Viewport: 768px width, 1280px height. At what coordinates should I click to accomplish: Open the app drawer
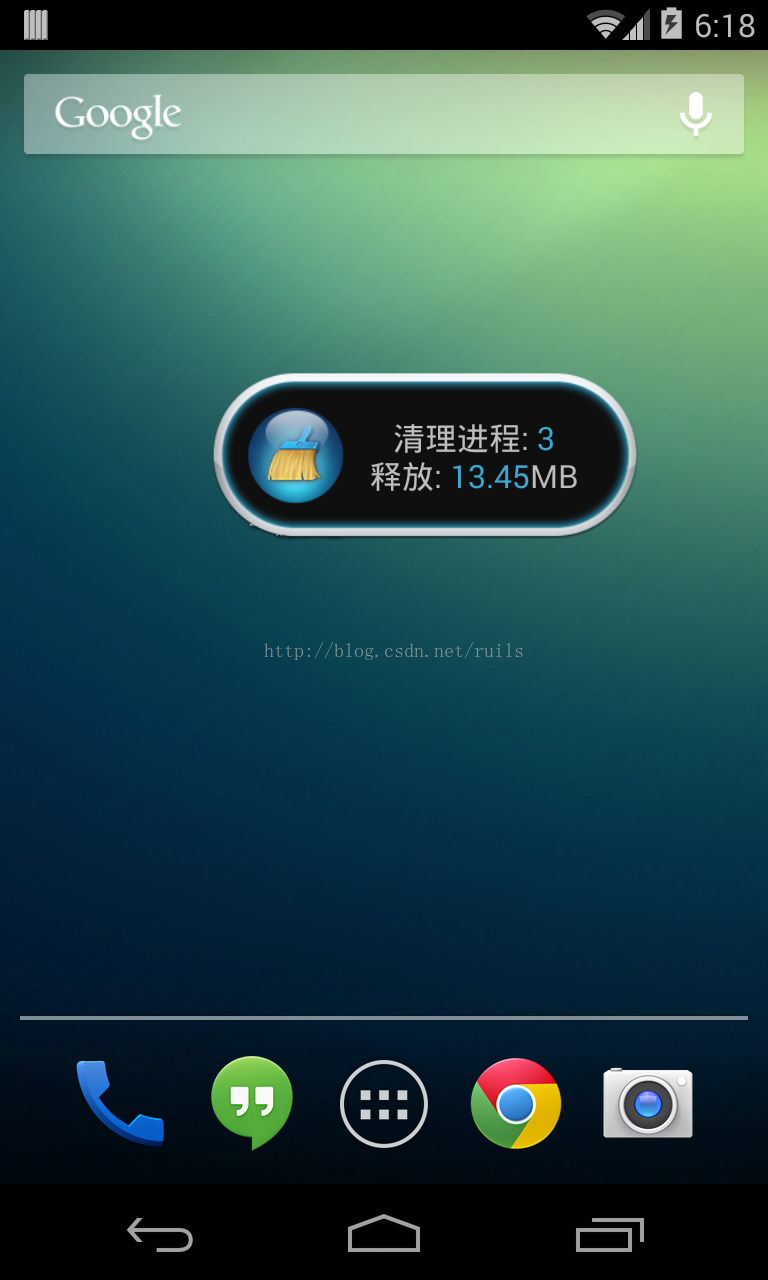(x=384, y=1104)
